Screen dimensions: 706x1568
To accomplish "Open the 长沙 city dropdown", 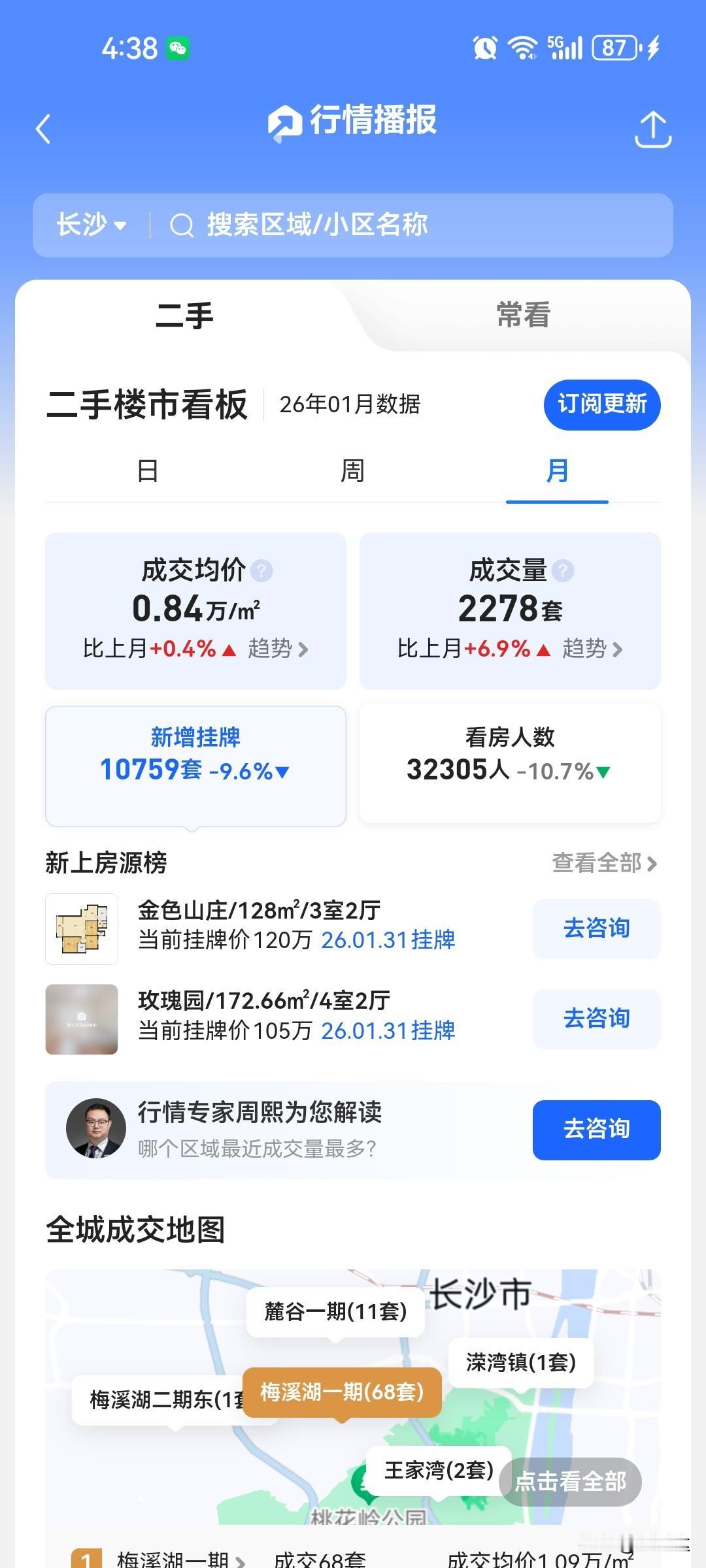I will tap(90, 224).
